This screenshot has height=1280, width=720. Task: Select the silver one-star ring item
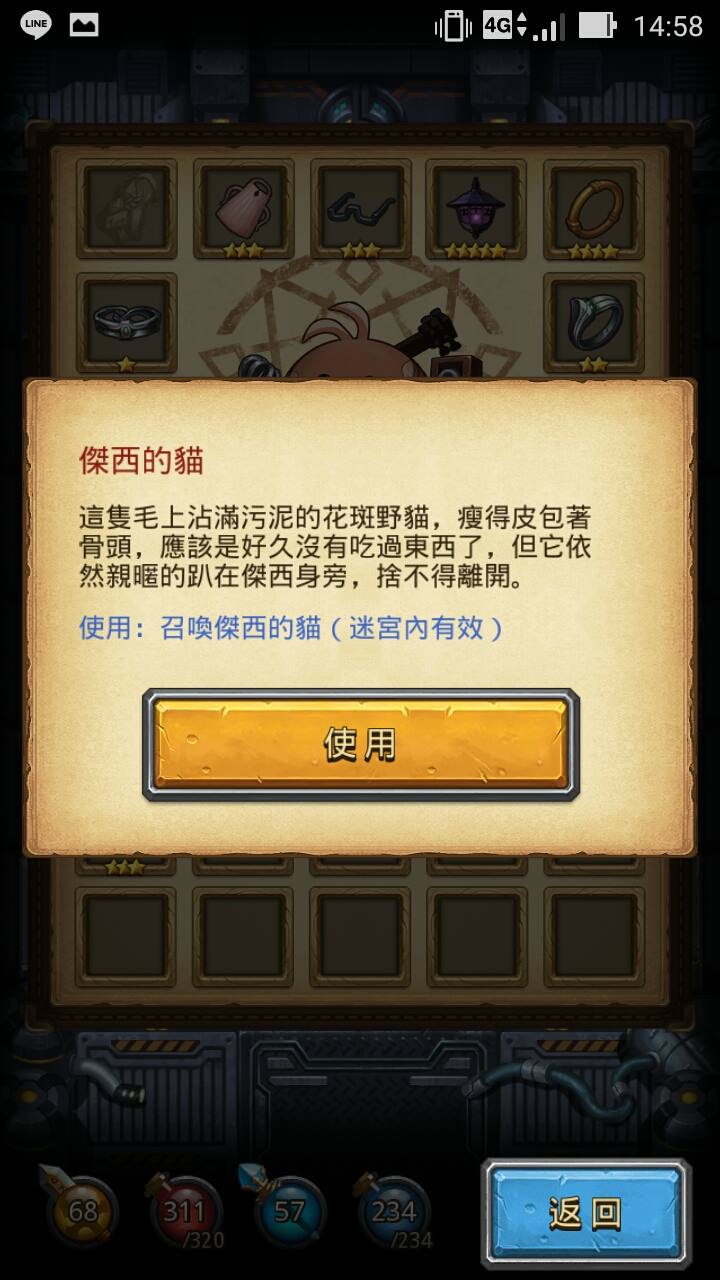(127, 323)
